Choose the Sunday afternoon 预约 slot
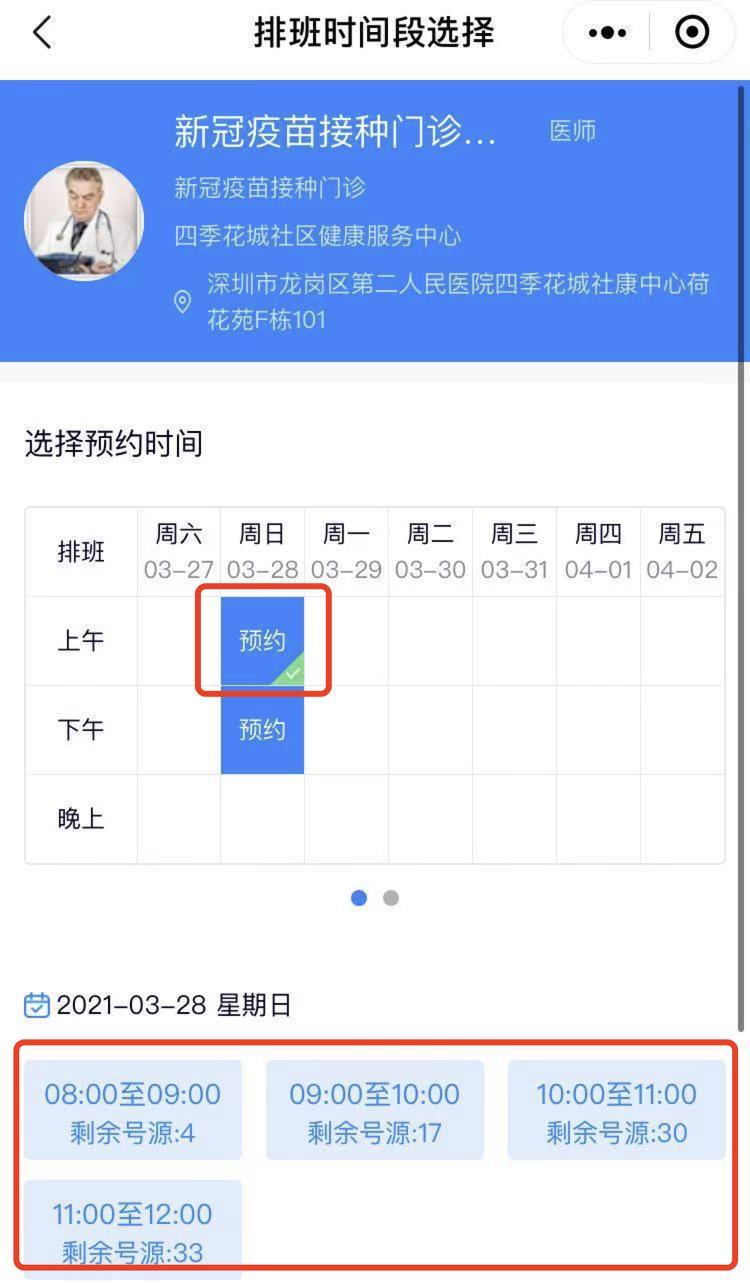Screen dimensions: 750x1285 [x=262, y=730]
